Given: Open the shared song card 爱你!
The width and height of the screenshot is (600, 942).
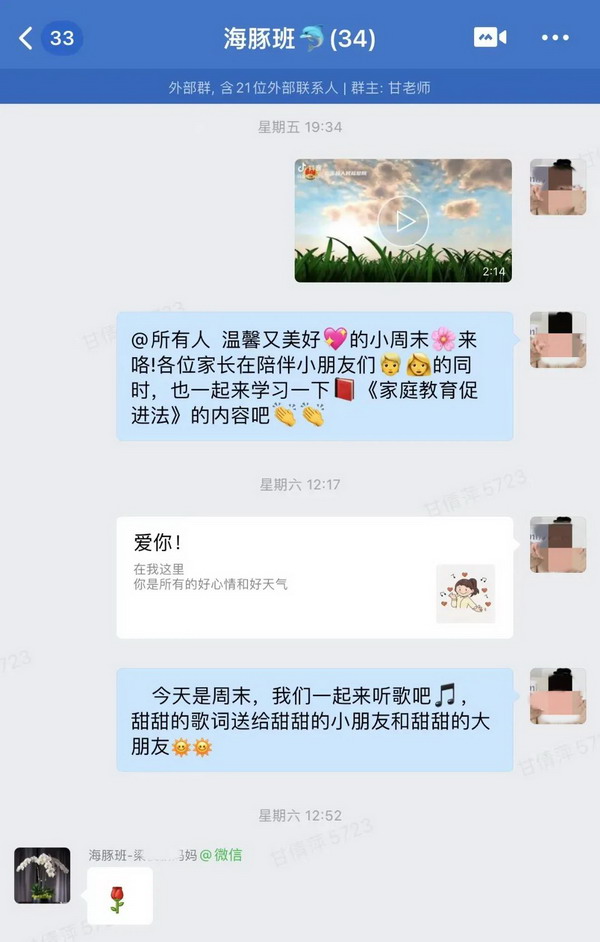Looking at the screenshot, I should [314, 577].
